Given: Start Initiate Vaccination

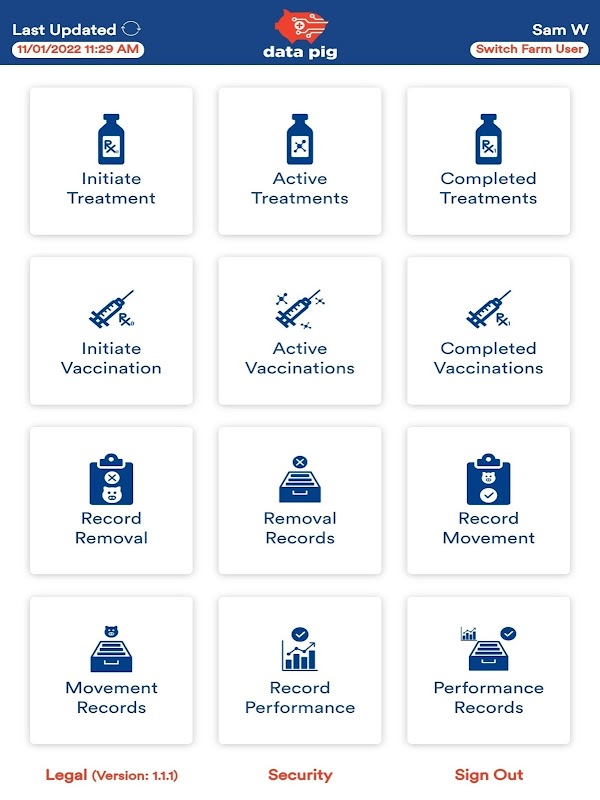Looking at the screenshot, I should 111,331.
